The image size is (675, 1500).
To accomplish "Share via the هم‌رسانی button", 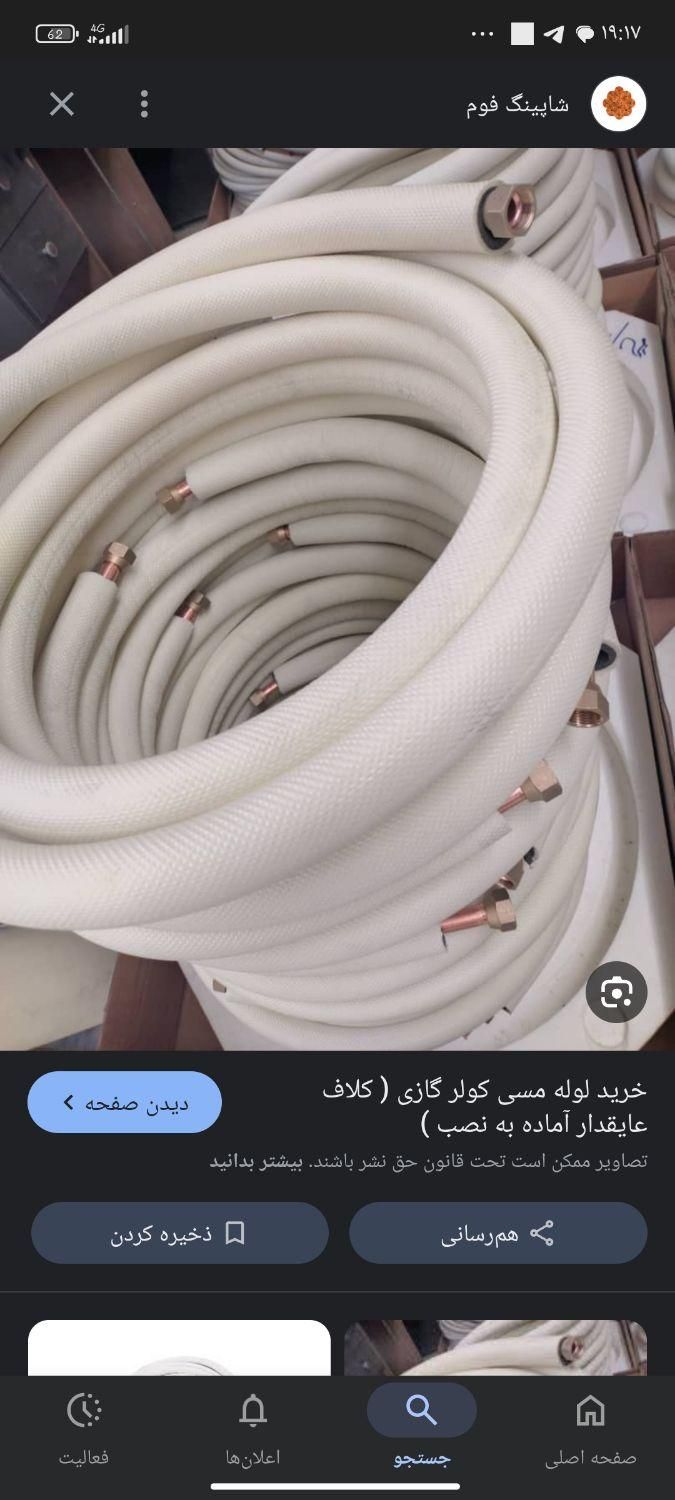I will point(498,1233).
